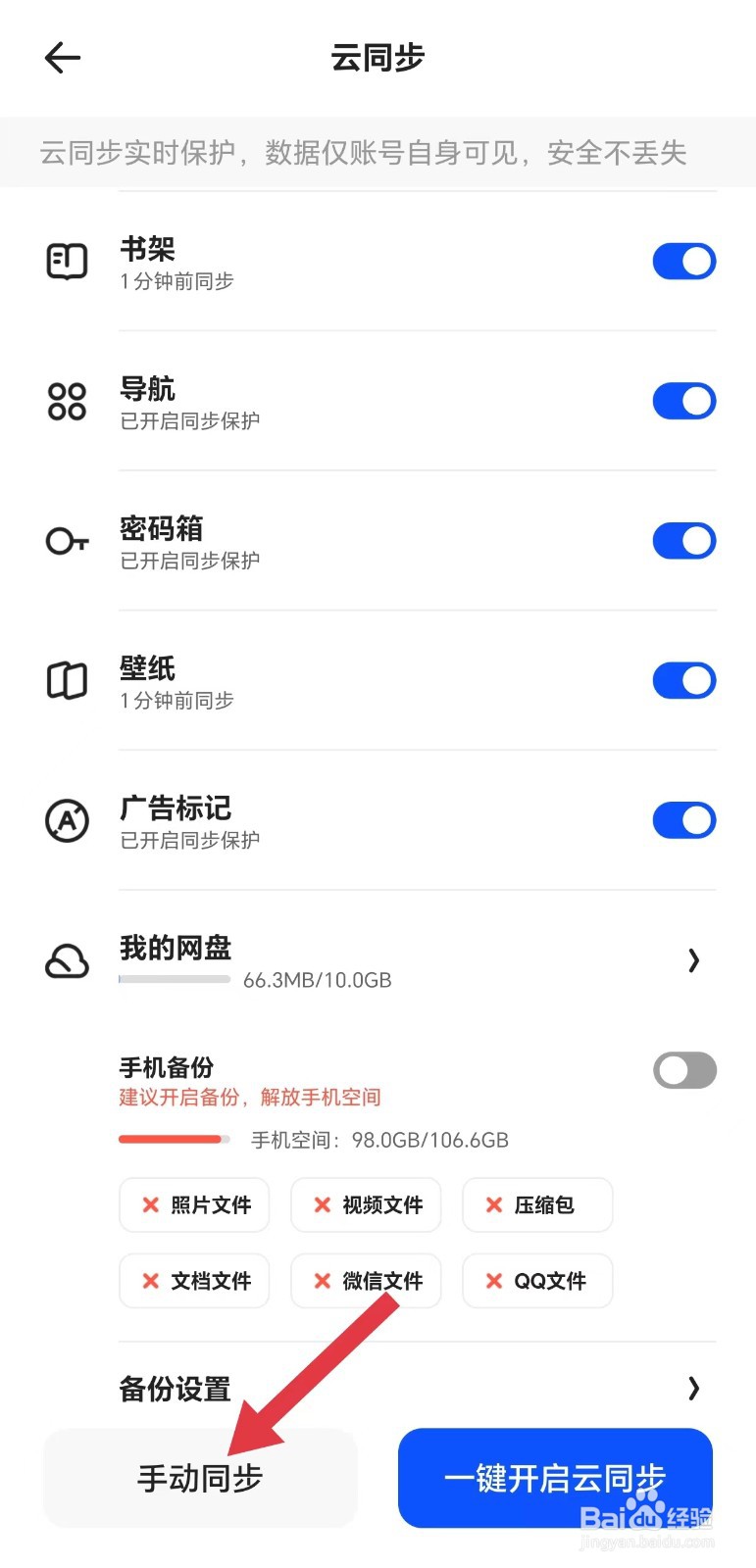Select the 我的网盘 cloud icon
This screenshot has height=1568, width=756.
tap(66, 960)
